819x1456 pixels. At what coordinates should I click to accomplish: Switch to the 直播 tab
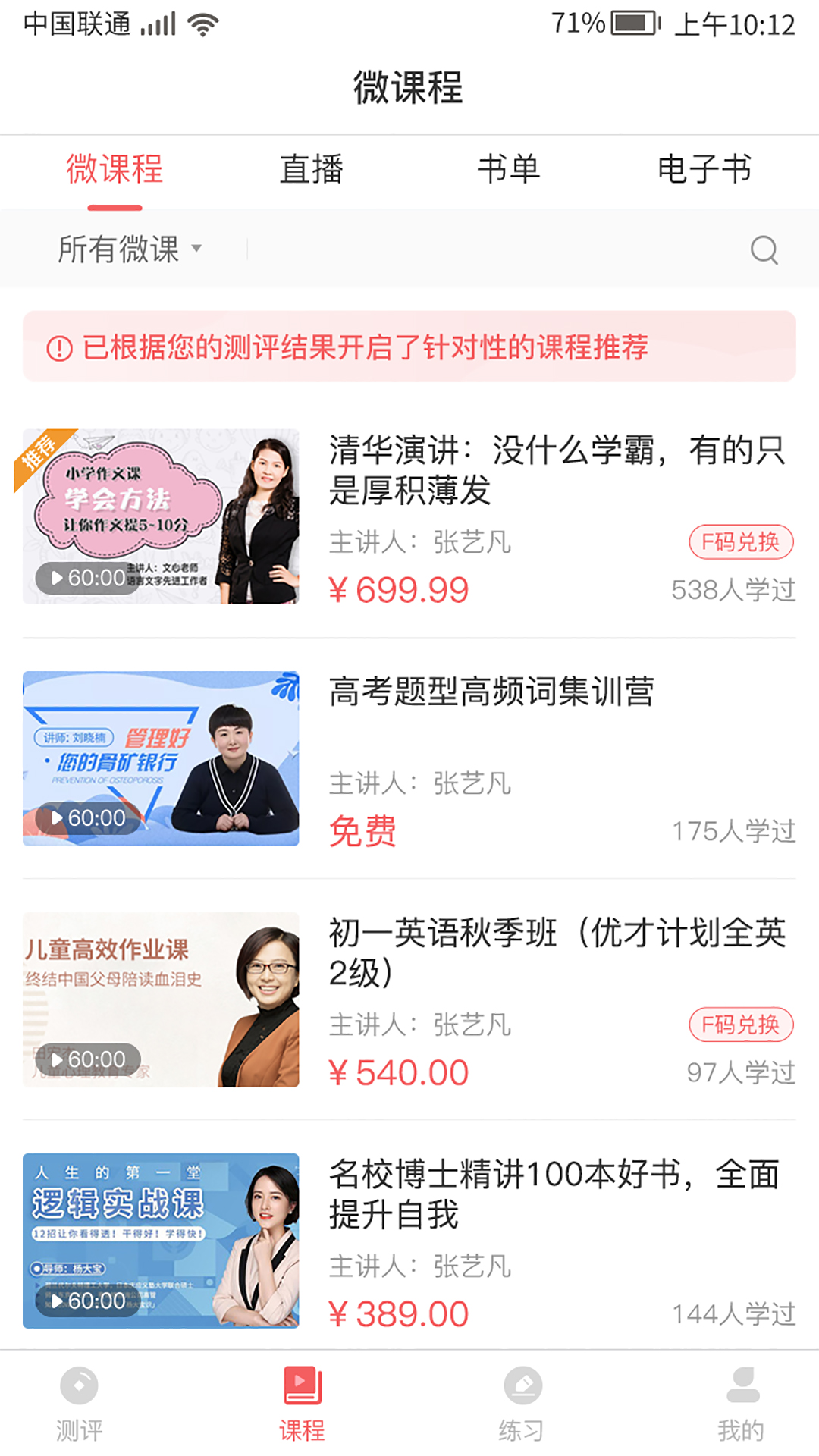click(312, 169)
